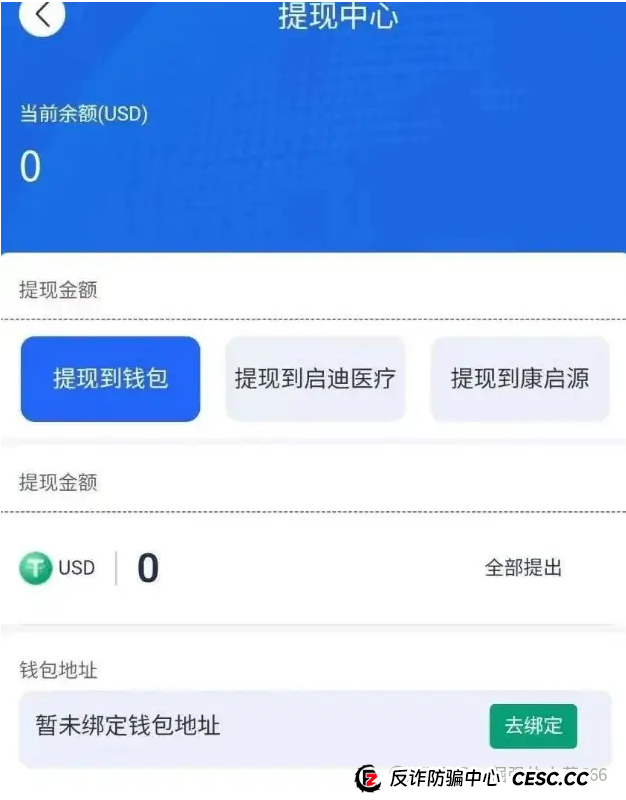The width and height of the screenshot is (626, 800).
Task: Select 提现到钱包 withdrawal option
Action: (x=110, y=378)
